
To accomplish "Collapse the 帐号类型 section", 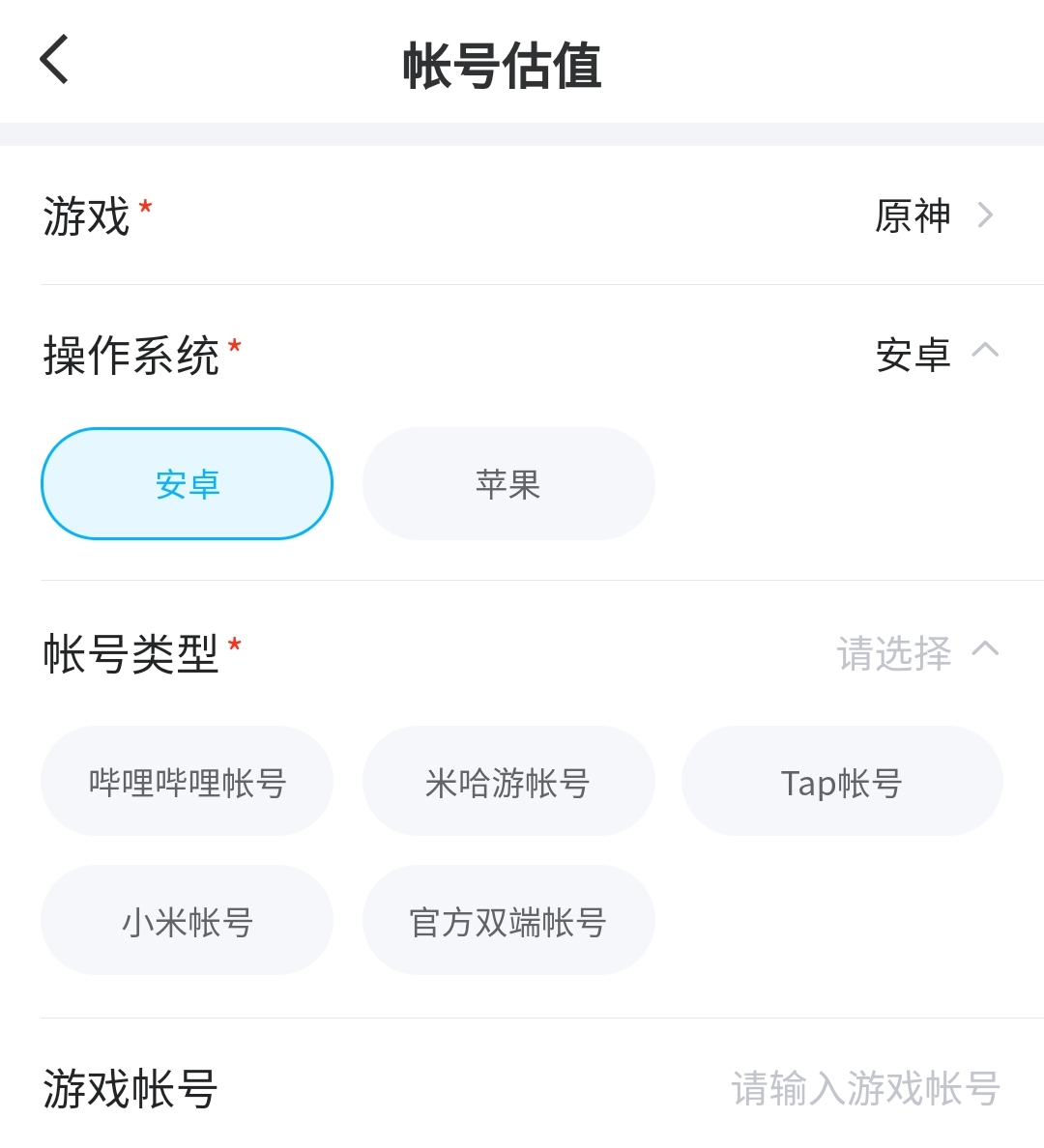I will pos(984,649).
